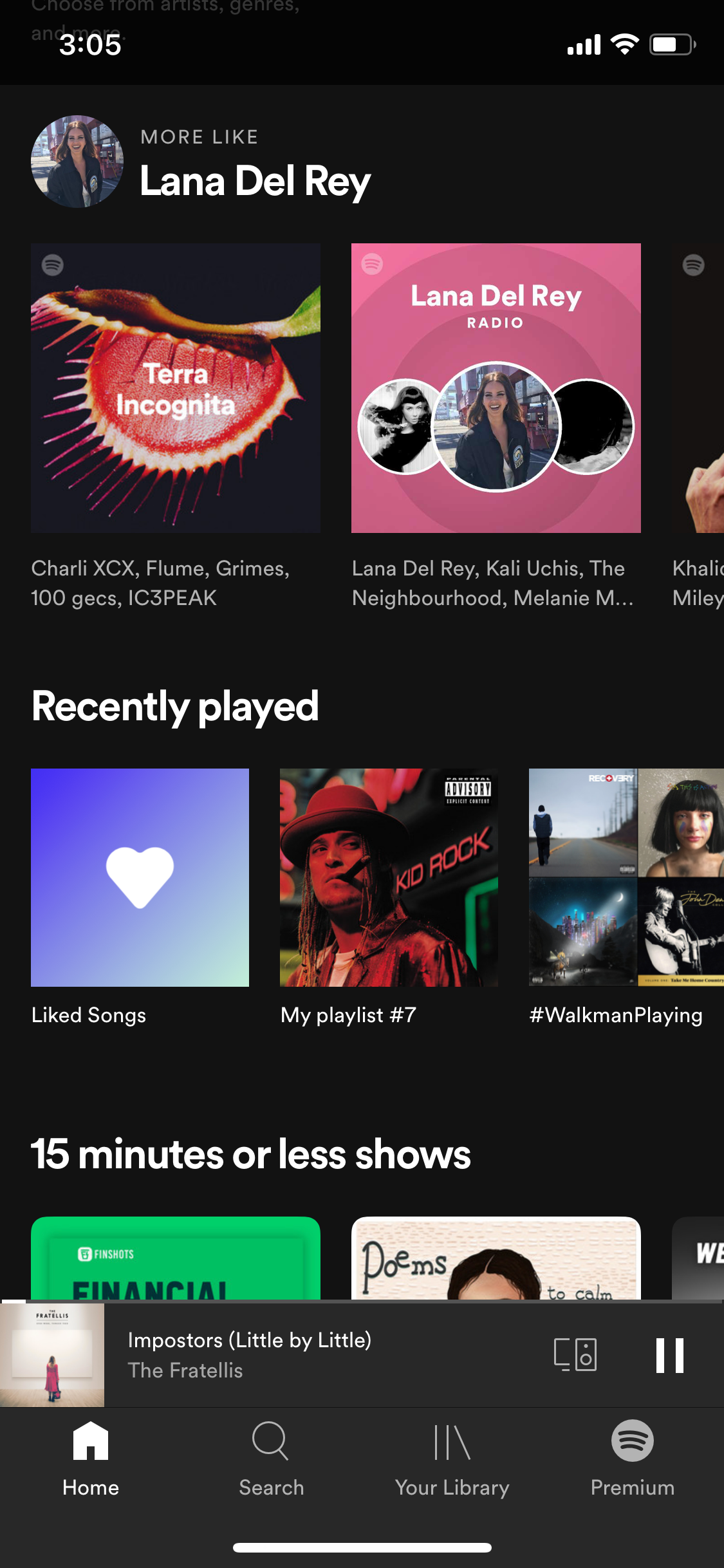Switch to the Premium tab

[632, 1459]
